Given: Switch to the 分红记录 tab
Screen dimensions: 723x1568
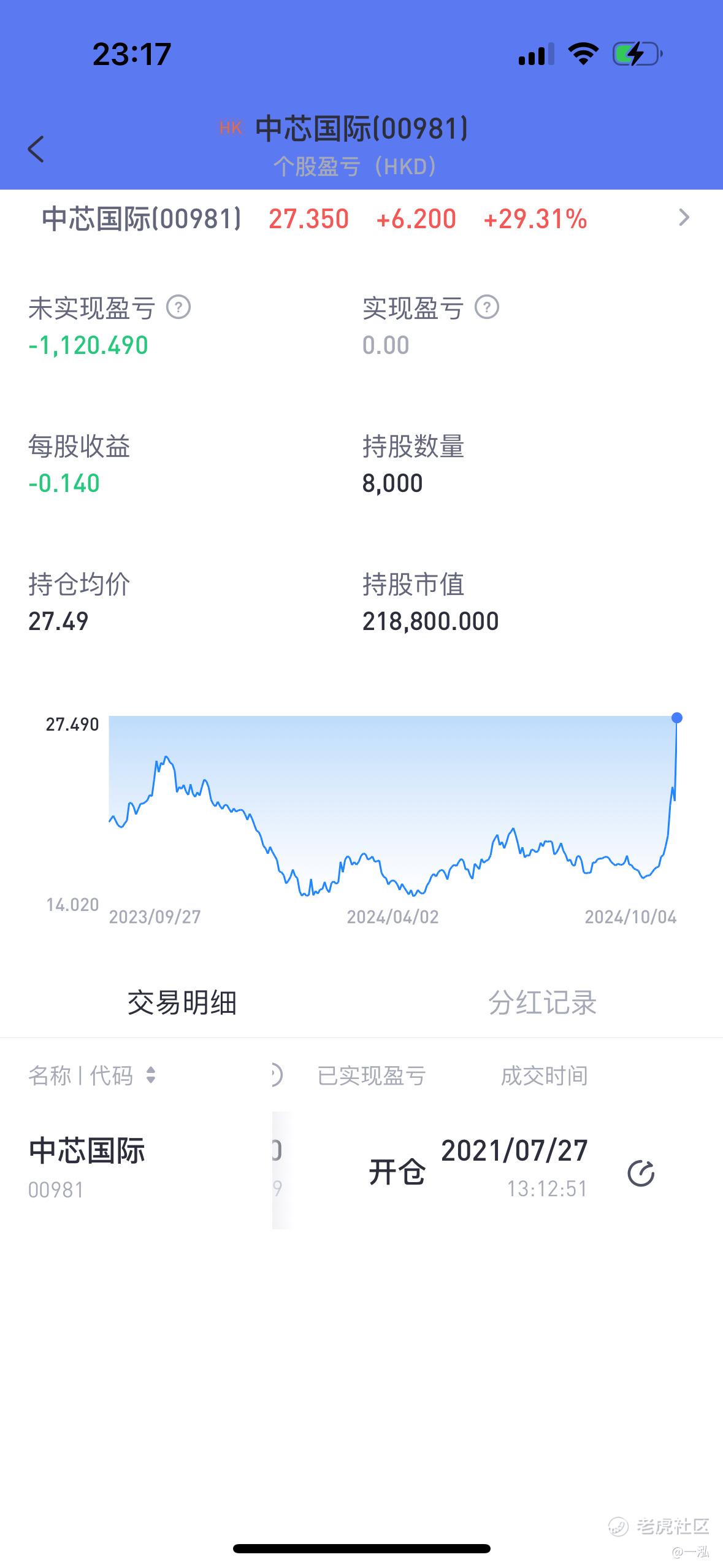Looking at the screenshot, I should tap(542, 1003).
